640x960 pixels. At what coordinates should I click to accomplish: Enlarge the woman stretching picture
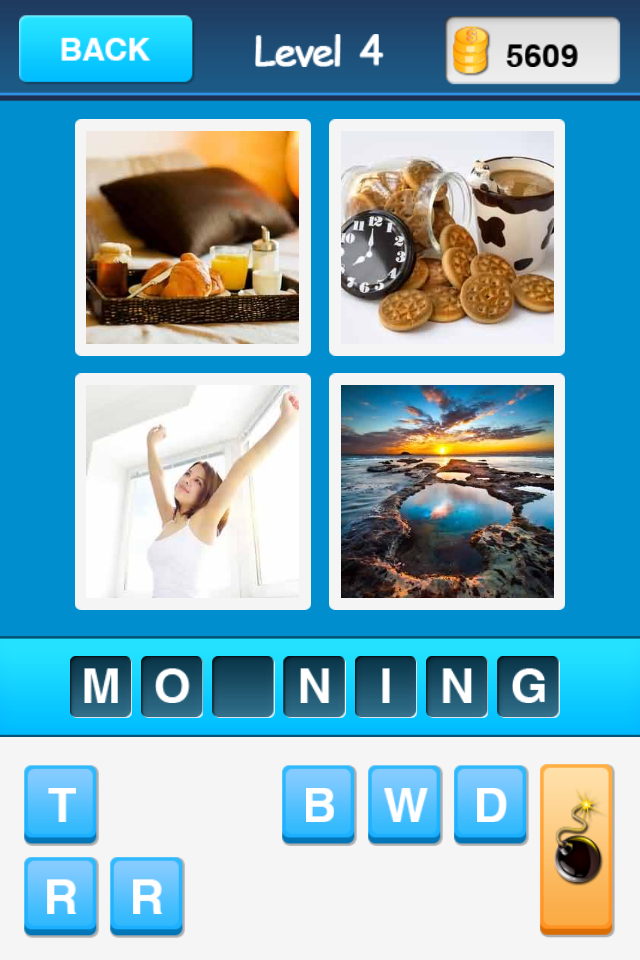[x=192, y=491]
